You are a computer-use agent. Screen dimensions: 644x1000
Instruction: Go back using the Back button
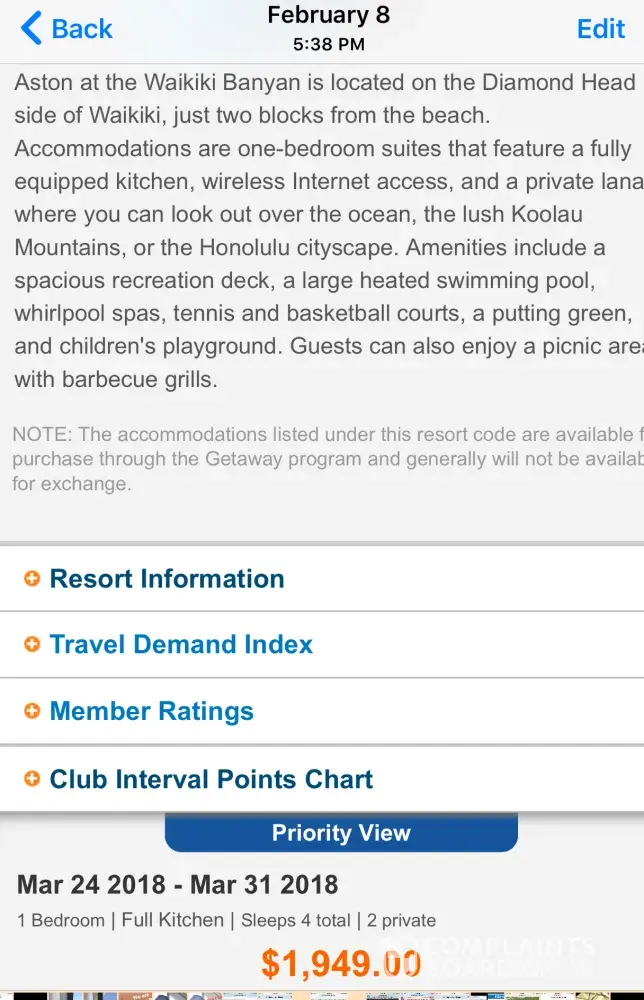(67, 29)
